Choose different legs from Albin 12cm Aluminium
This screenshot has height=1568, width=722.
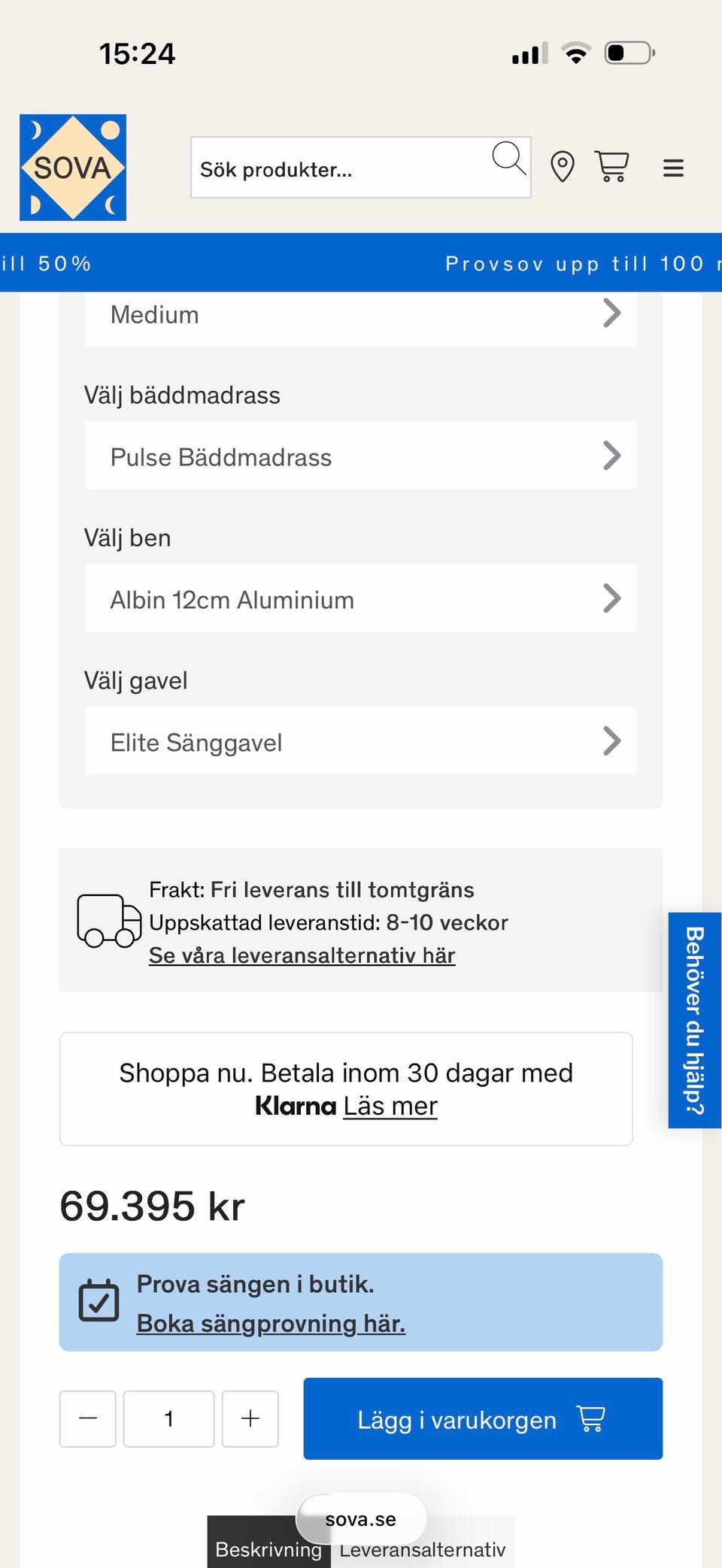pyautogui.click(x=361, y=598)
